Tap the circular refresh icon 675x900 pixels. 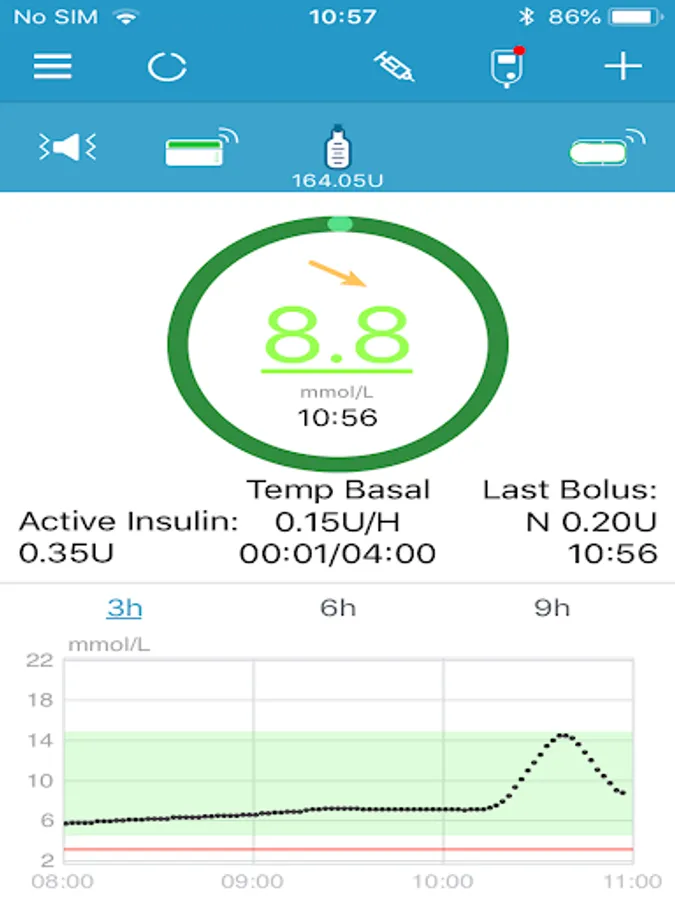coord(167,67)
